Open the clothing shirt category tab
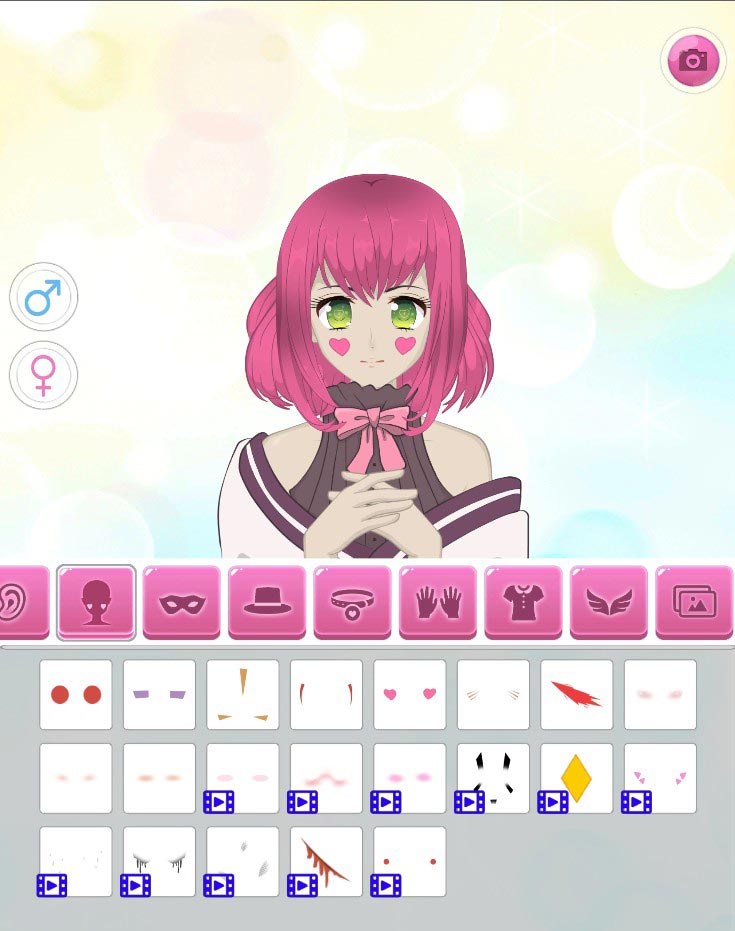 (523, 601)
